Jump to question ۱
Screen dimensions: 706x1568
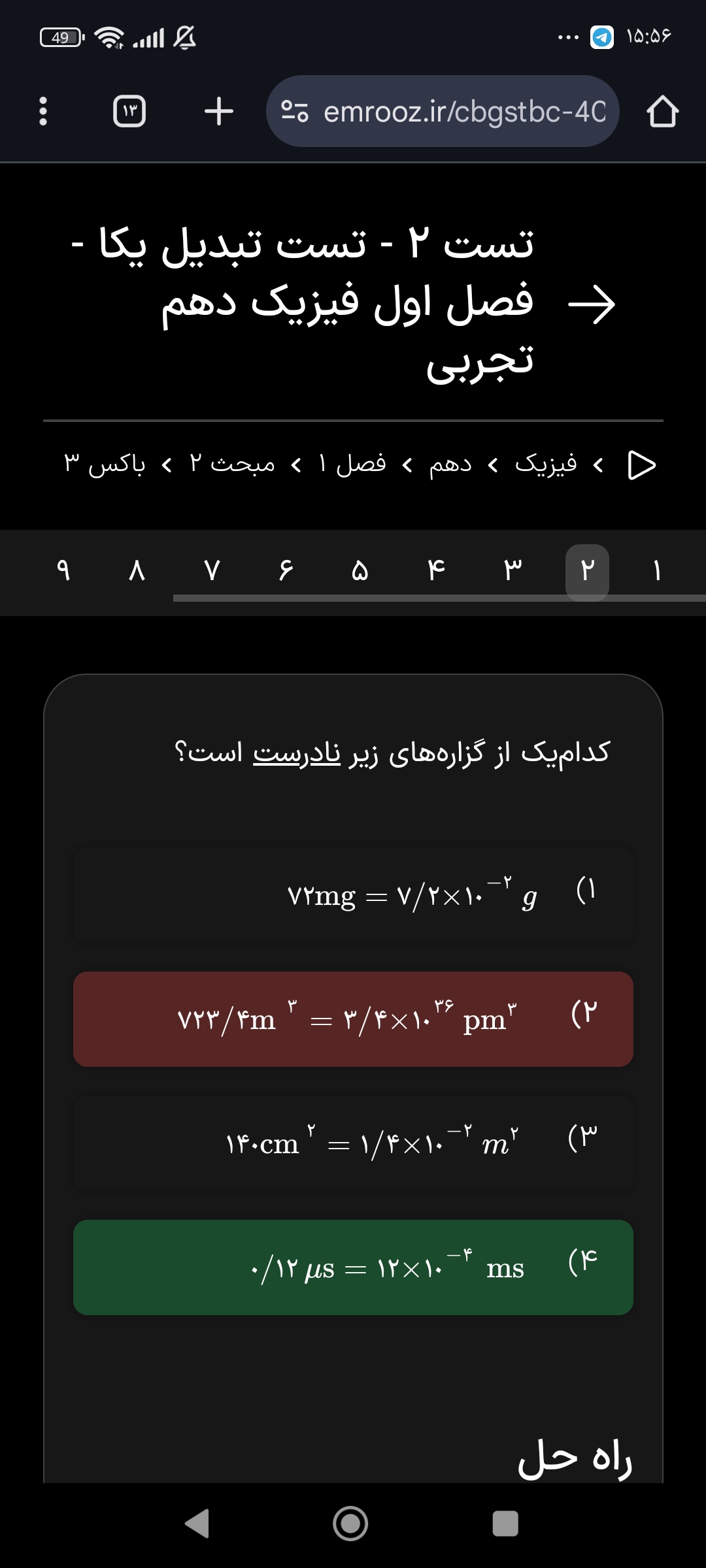click(x=656, y=571)
